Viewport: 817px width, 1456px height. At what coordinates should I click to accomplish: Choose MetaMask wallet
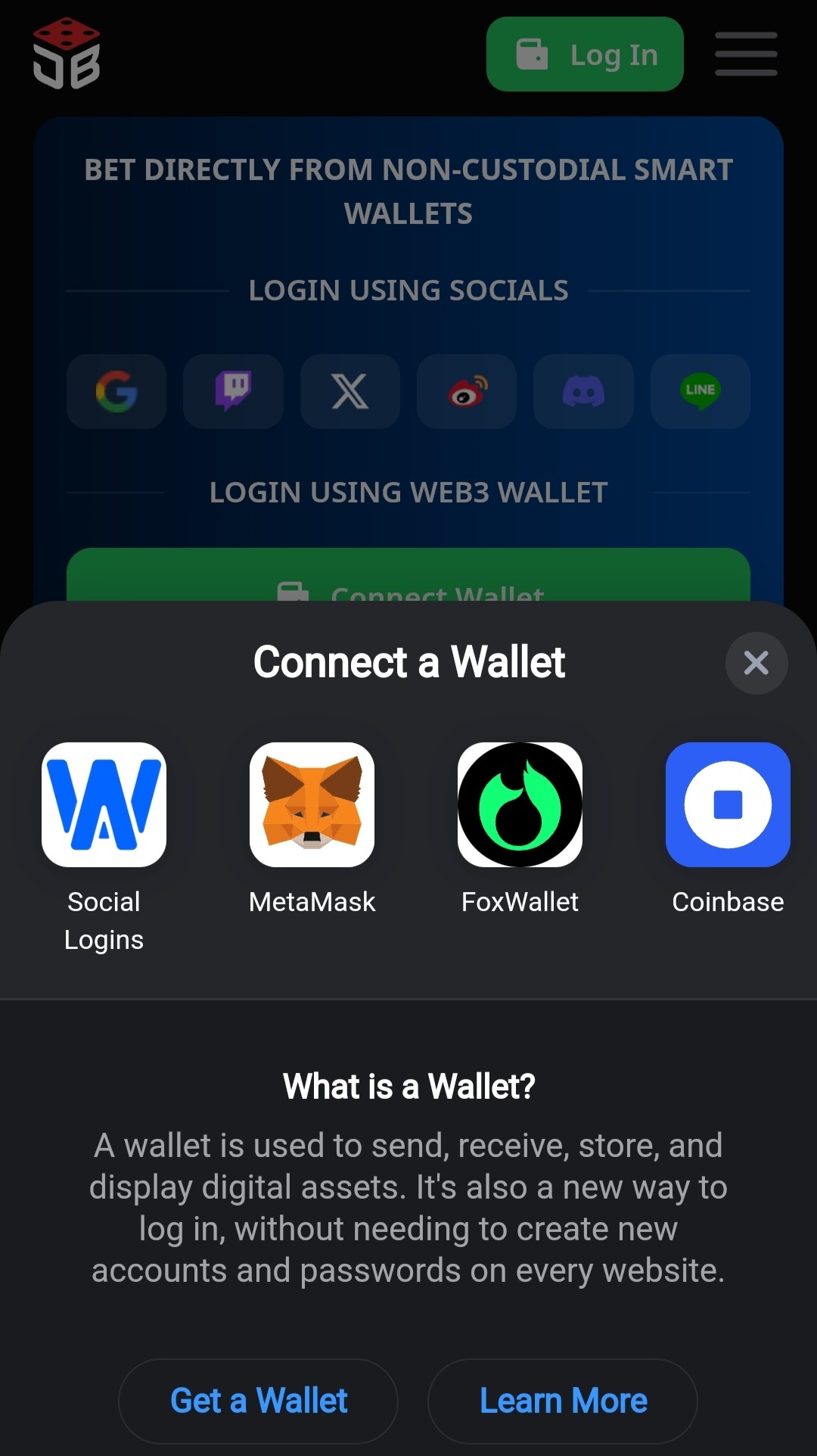[312, 805]
